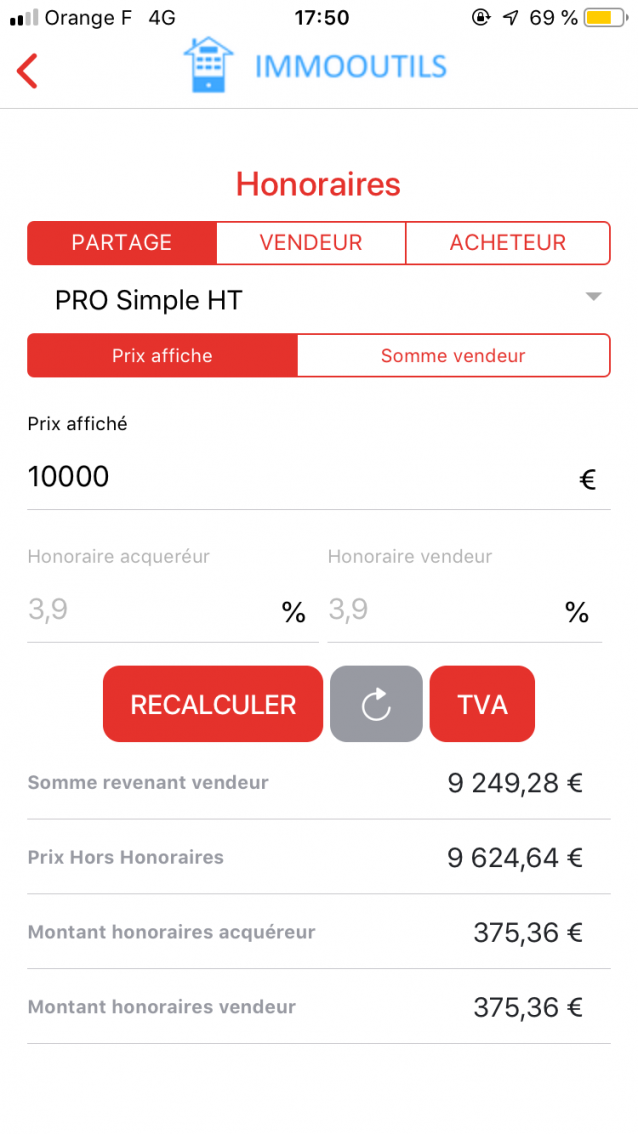Screen dimensions: 638x1134
Task: Tap the Honoraire acquéreur percentage field
Action: pos(150,610)
